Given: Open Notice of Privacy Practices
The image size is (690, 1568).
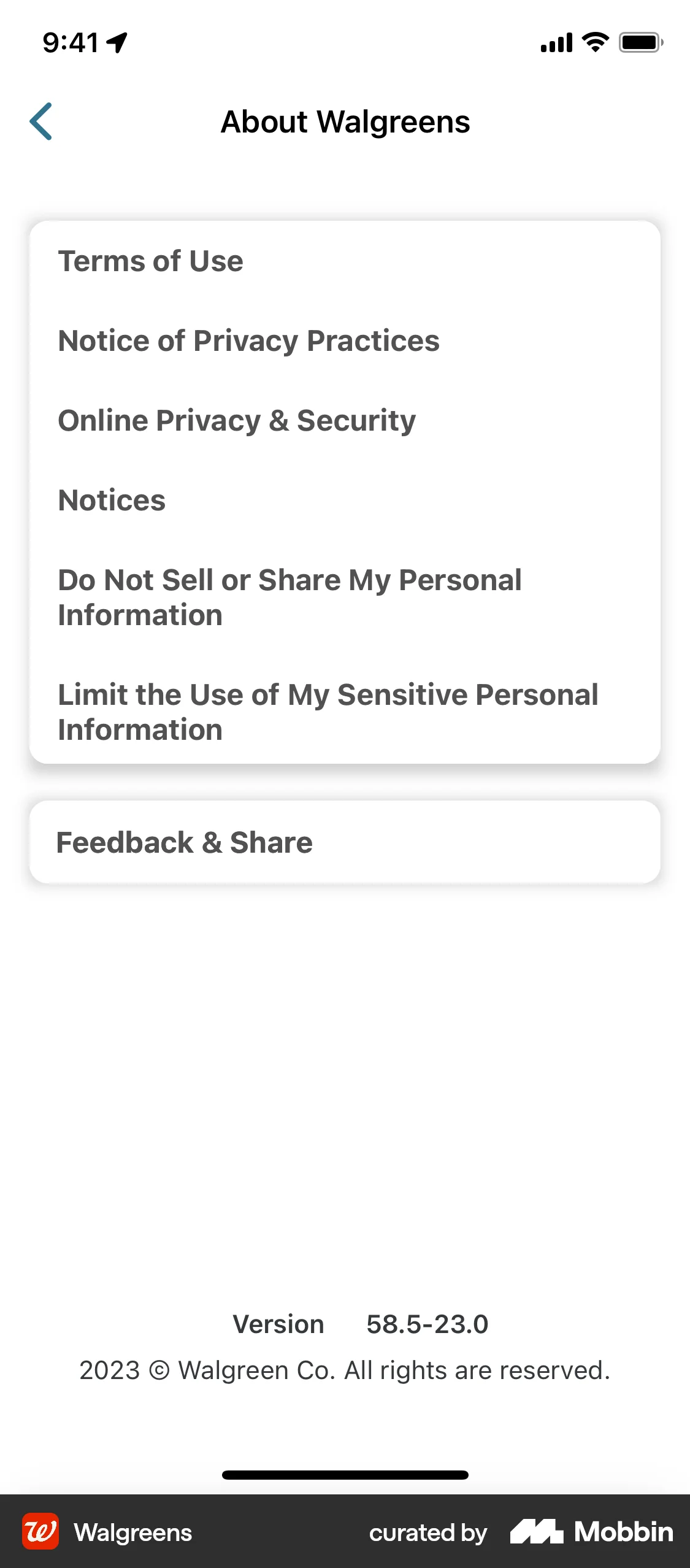Looking at the screenshot, I should pos(248,341).
